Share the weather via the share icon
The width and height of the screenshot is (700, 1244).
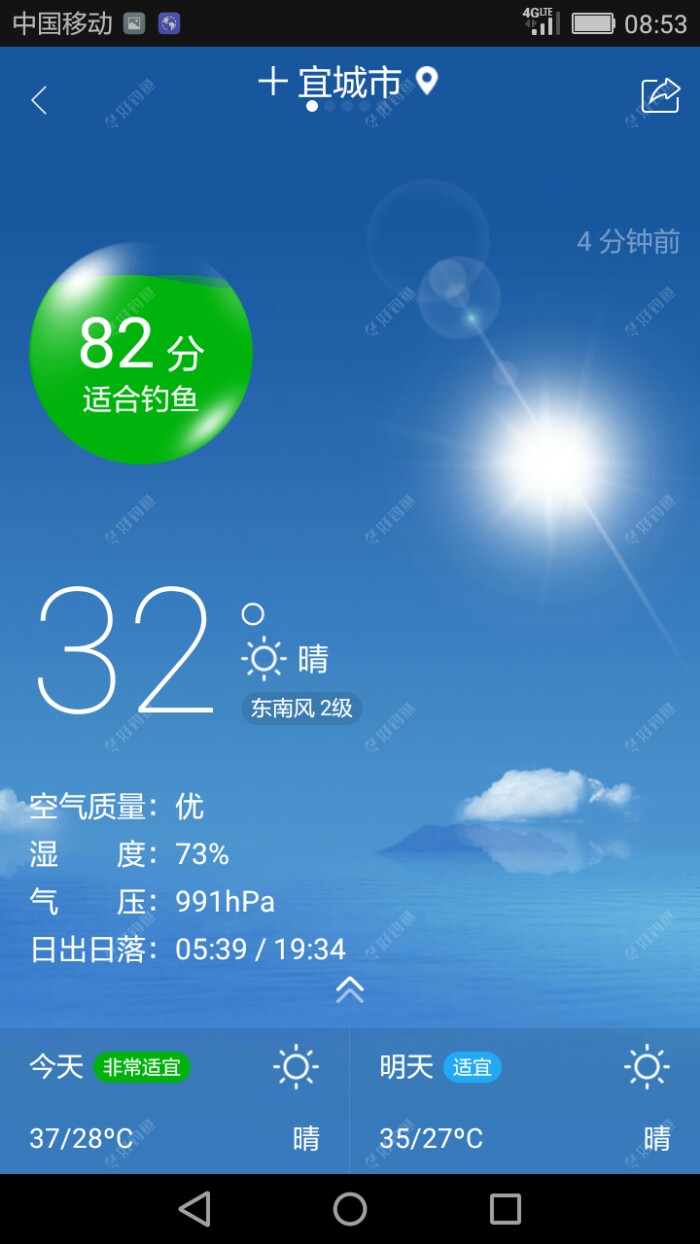tap(660, 96)
